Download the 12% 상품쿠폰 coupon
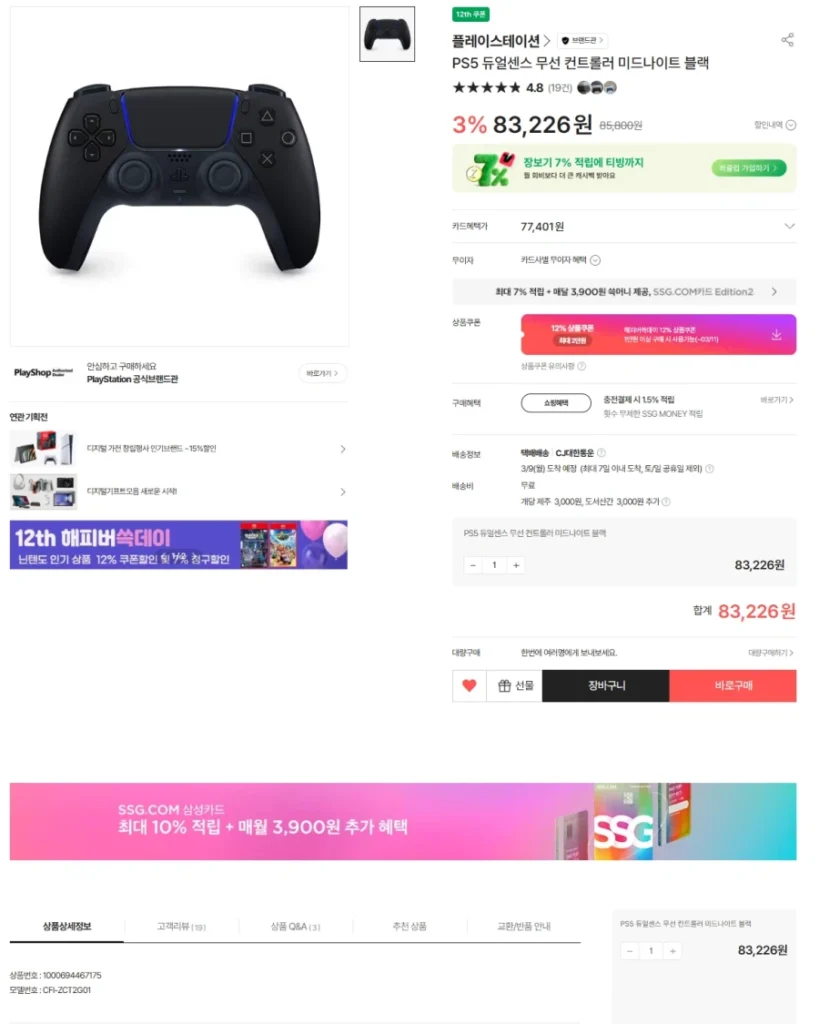 pyautogui.click(x=776, y=335)
